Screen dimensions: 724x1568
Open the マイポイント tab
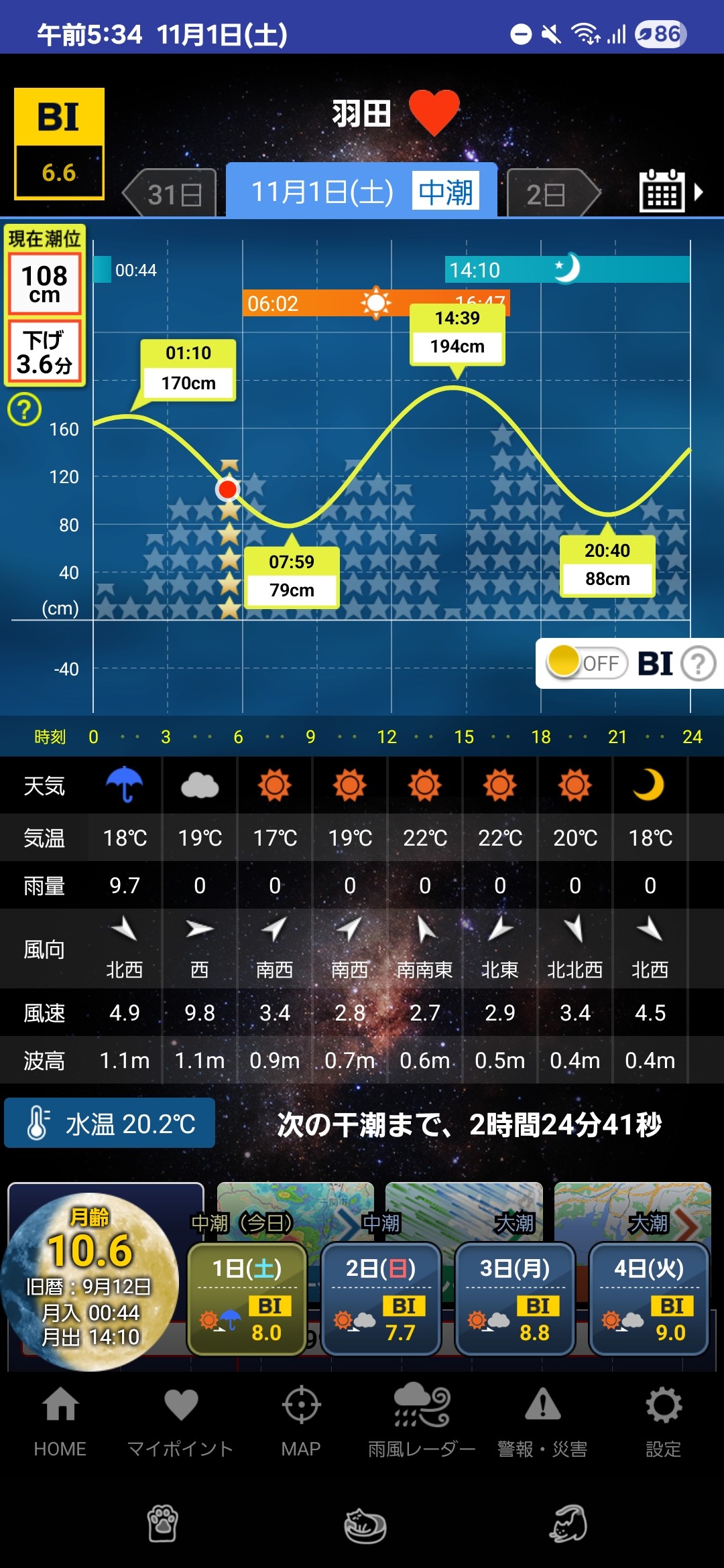coord(180,1421)
